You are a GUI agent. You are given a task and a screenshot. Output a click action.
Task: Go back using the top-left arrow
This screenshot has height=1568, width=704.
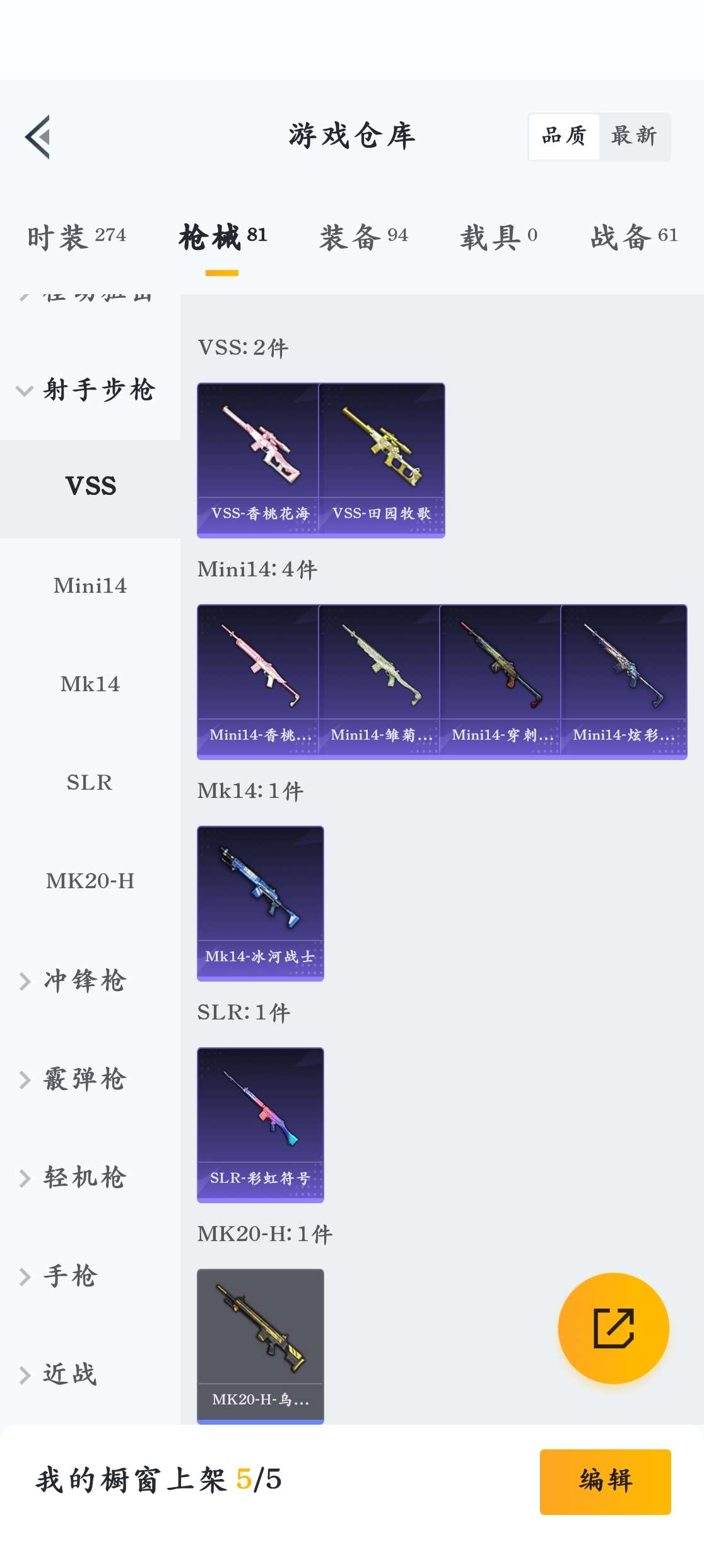pyautogui.click(x=38, y=137)
